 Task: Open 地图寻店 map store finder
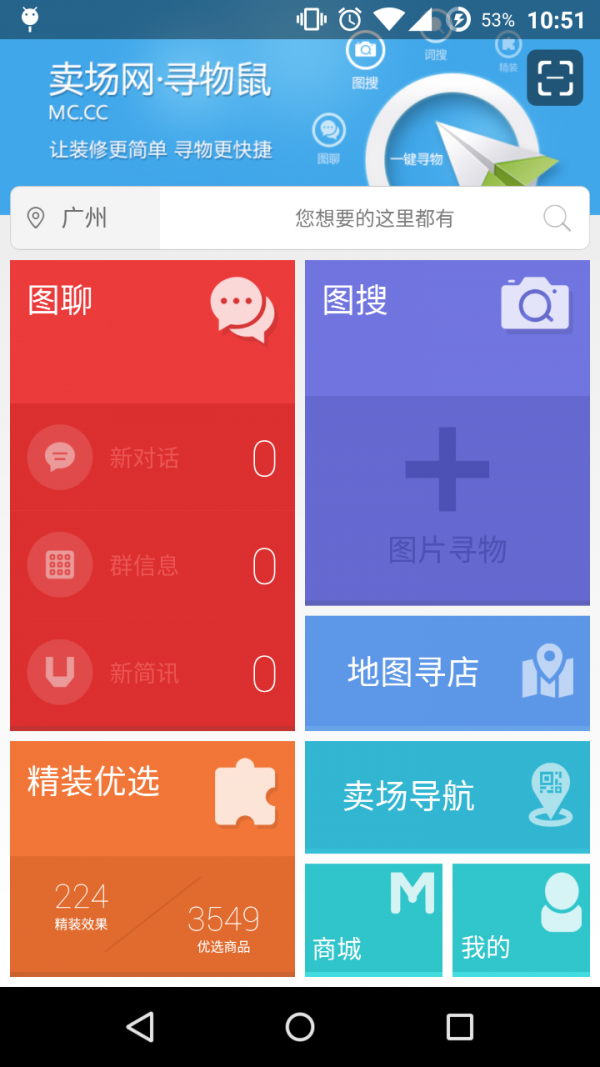[x=447, y=672]
